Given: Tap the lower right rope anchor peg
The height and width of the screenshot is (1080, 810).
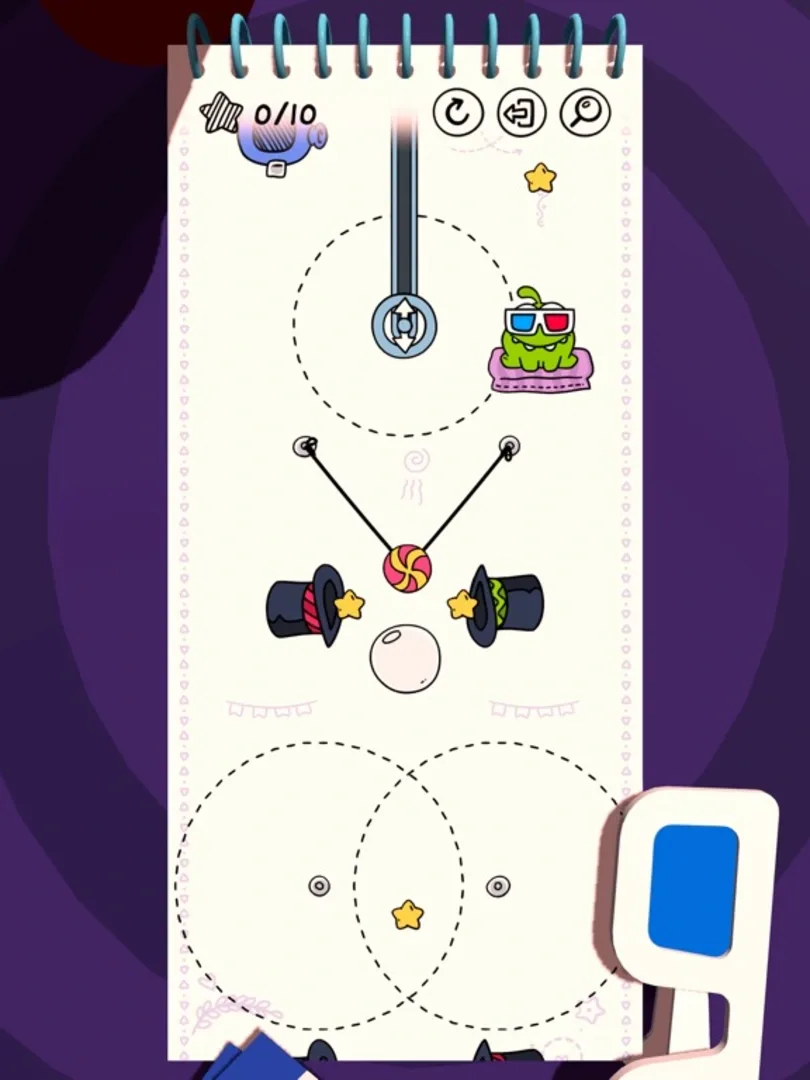Looking at the screenshot, I should tap(497, 886).
